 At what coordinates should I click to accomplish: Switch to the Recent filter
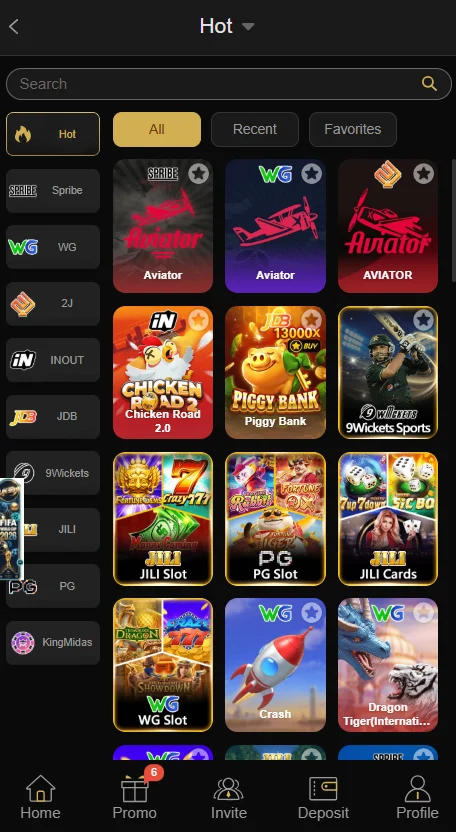(x=255, y=129)
